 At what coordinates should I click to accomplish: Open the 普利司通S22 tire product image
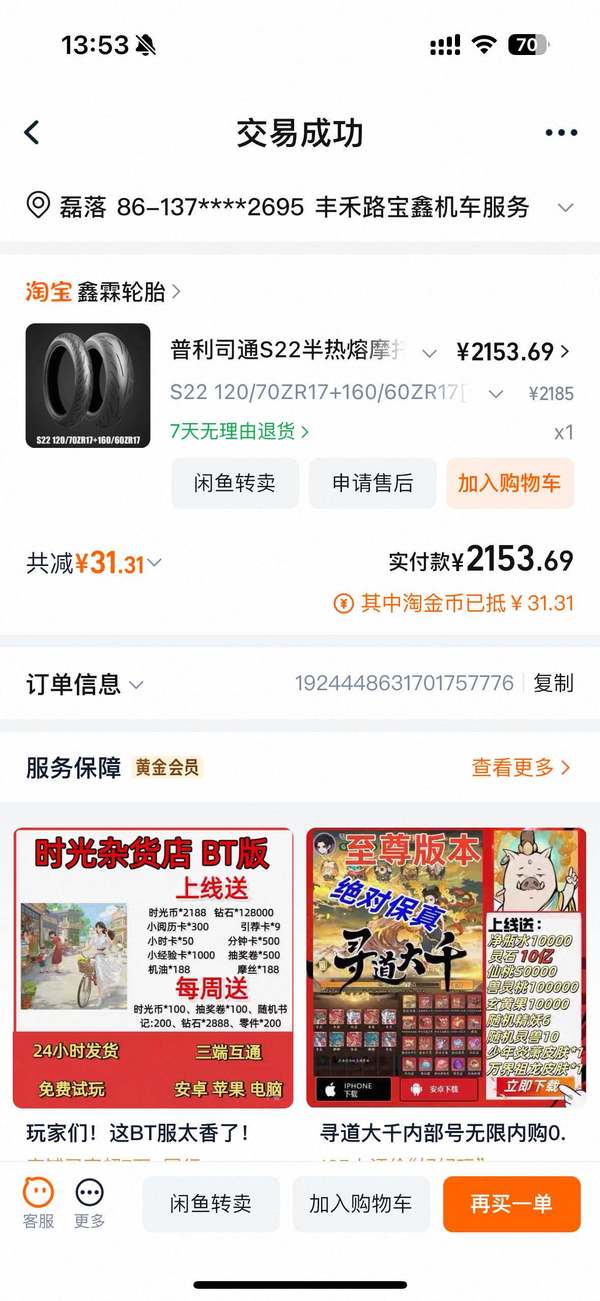(88, 385)
